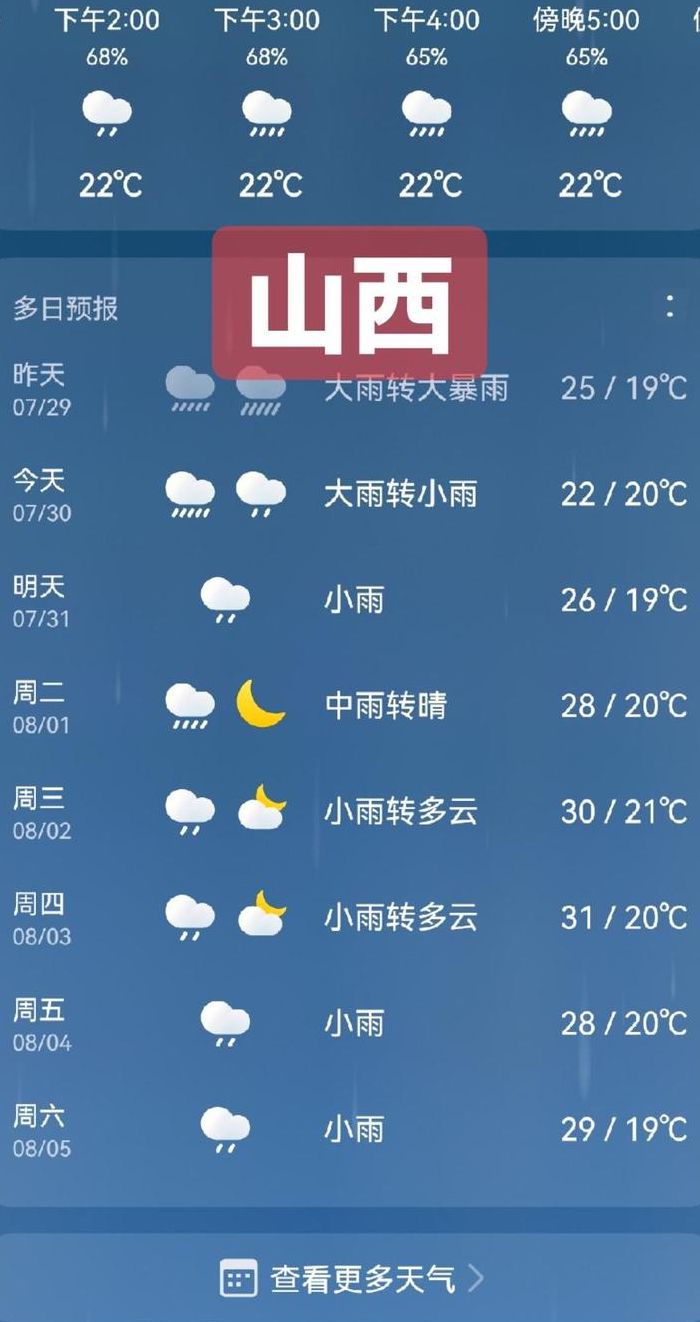Open the overflow menu beside 多日预报
The image size is (700, 1322).
point(670,307)
